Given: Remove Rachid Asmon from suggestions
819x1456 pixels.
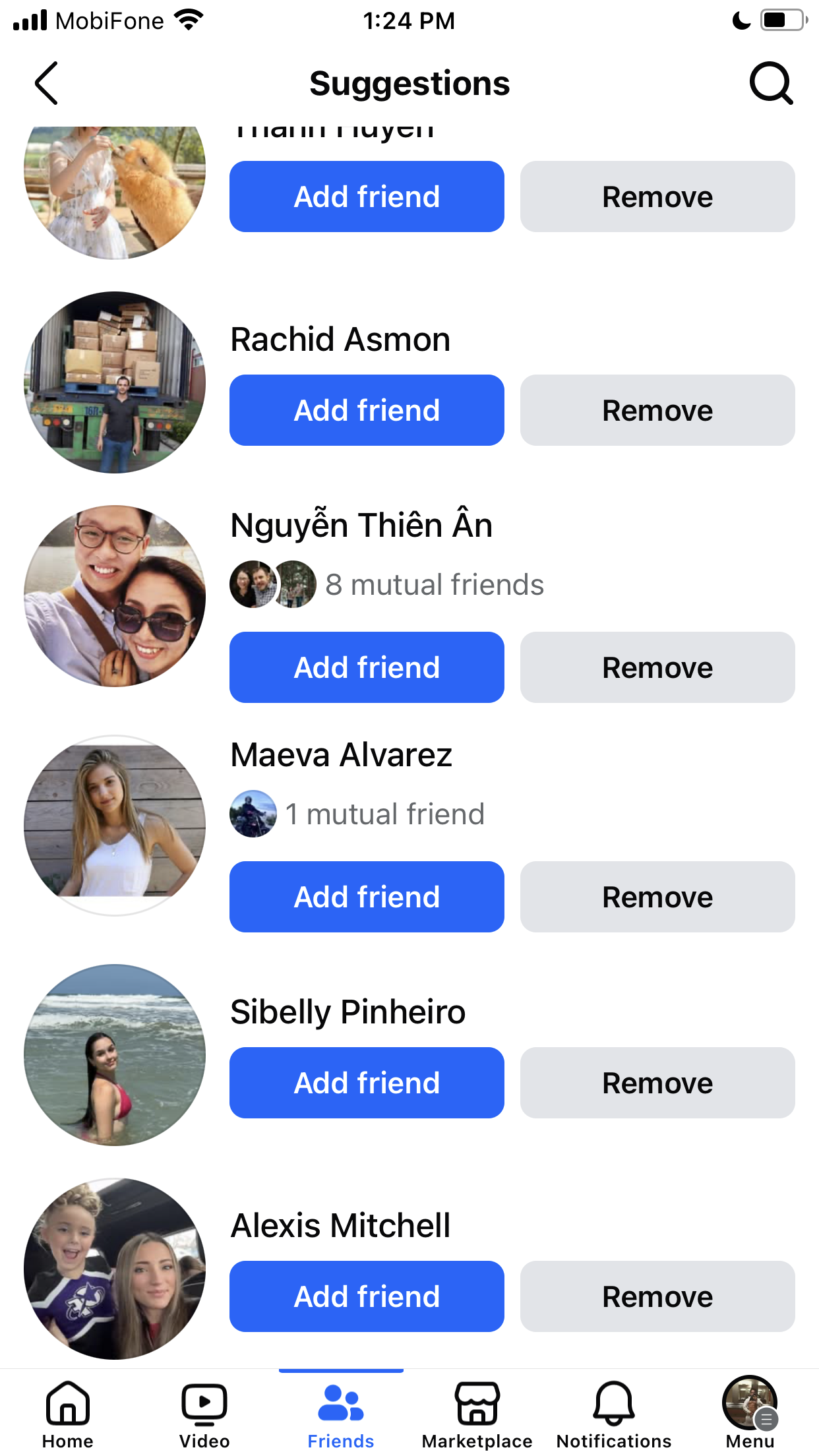Looking at the screenshot, I should pos(657,410).
